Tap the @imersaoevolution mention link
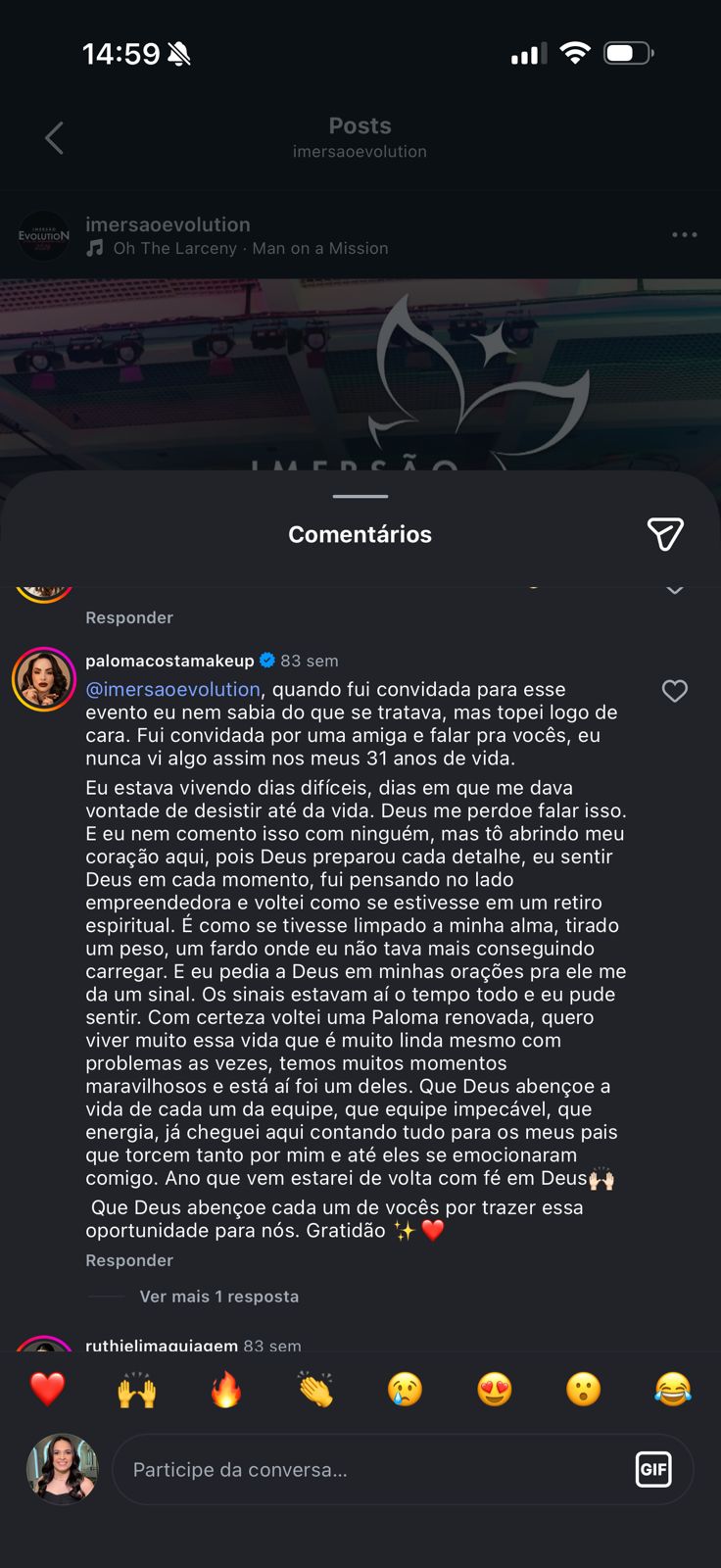Viewport: 721px width, 1568px height. click(172, 689)
